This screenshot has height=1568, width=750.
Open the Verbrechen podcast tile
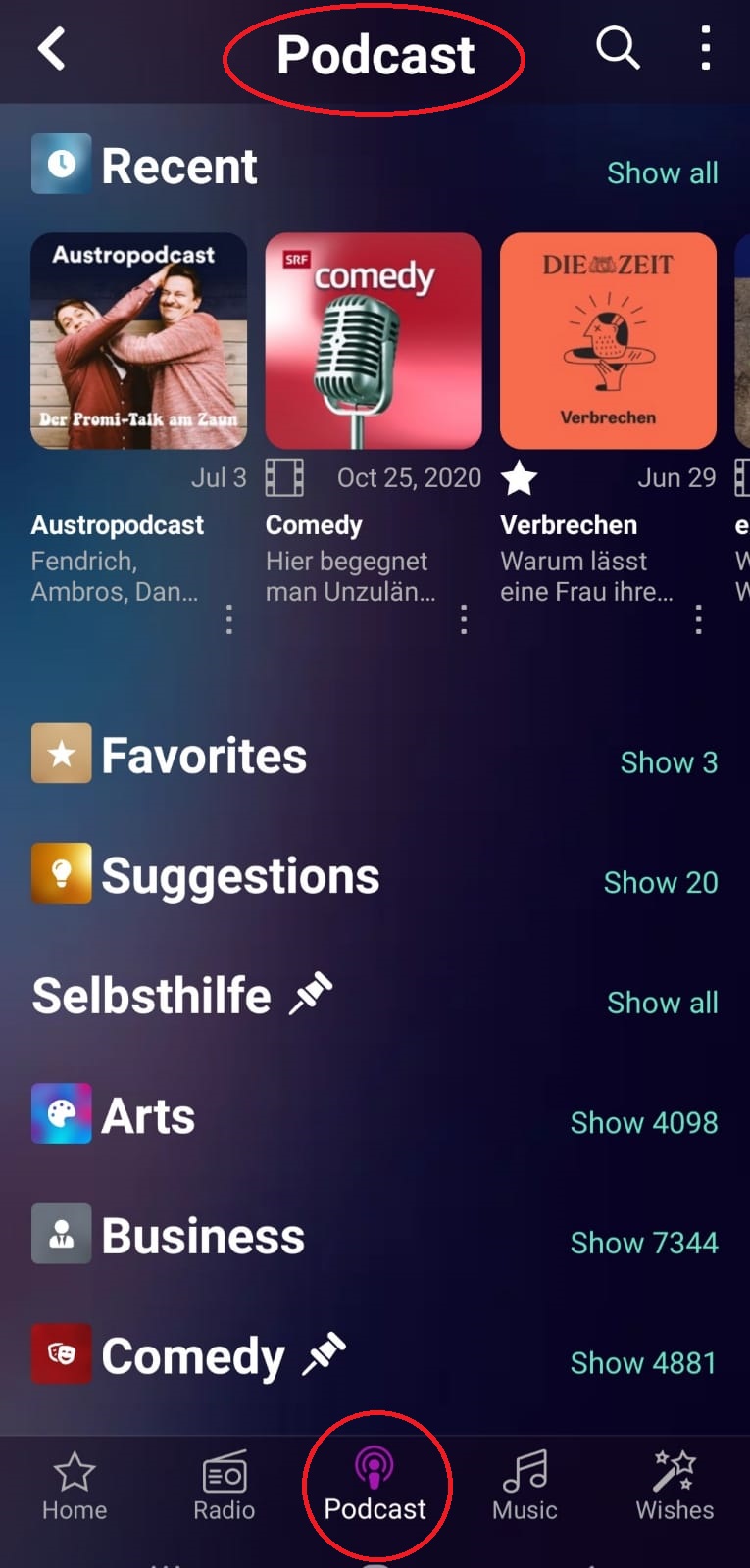tap(608, 340)
